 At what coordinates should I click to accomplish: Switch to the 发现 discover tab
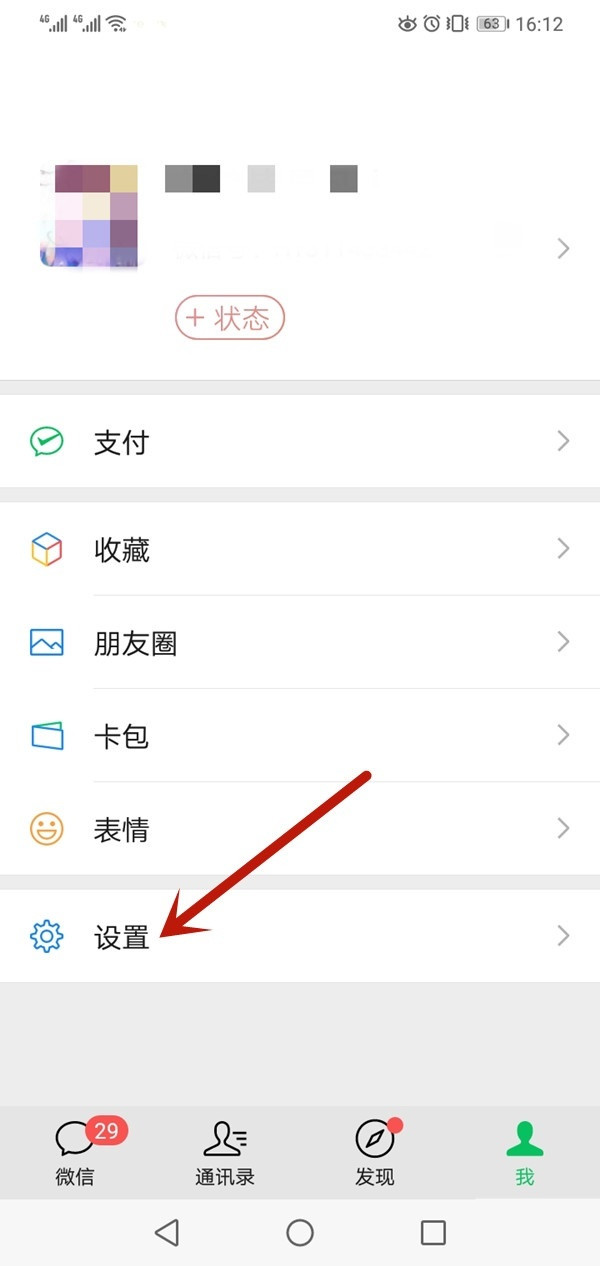[375, 1152]
